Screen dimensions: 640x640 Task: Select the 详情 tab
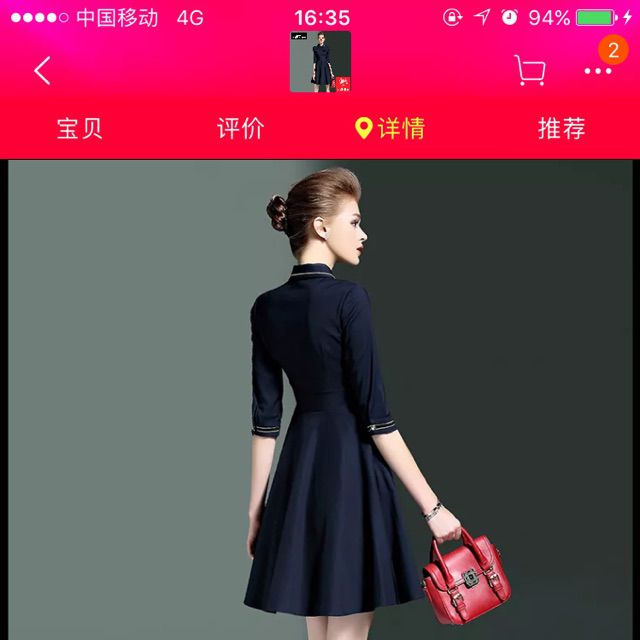point(390,128)
